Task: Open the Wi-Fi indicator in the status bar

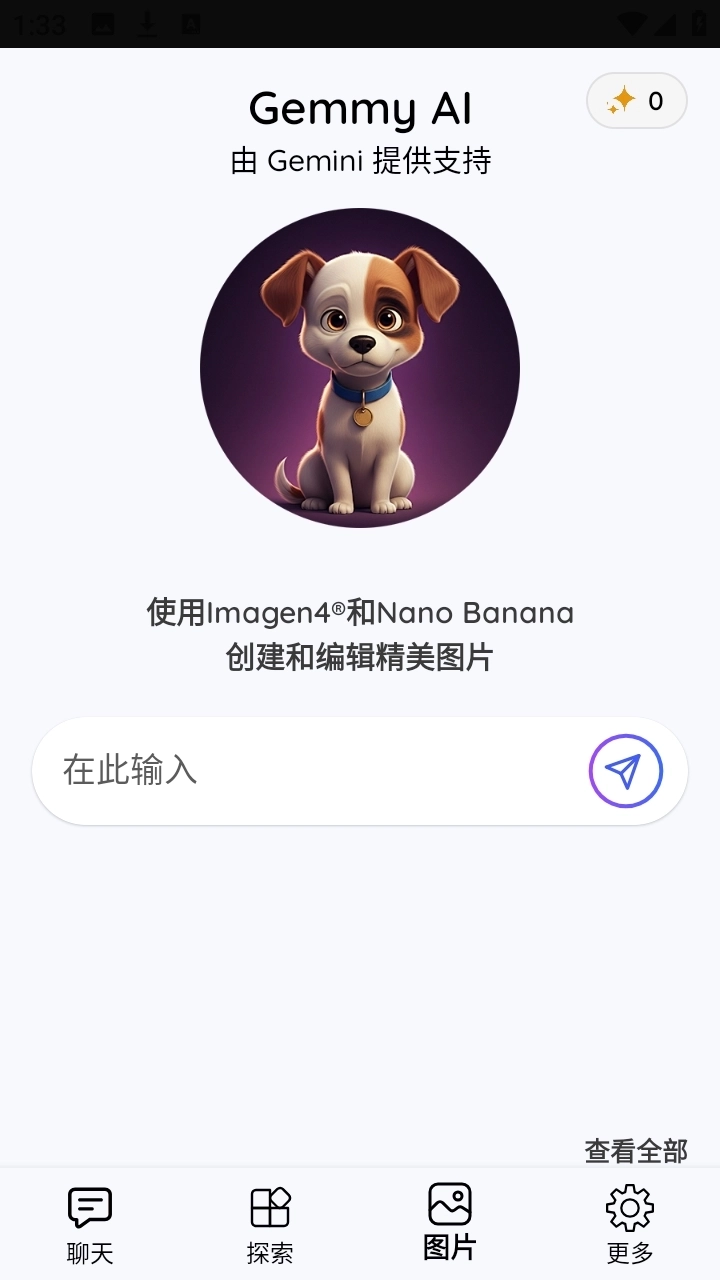Action: pyautogui.click(x=634, y=25)
